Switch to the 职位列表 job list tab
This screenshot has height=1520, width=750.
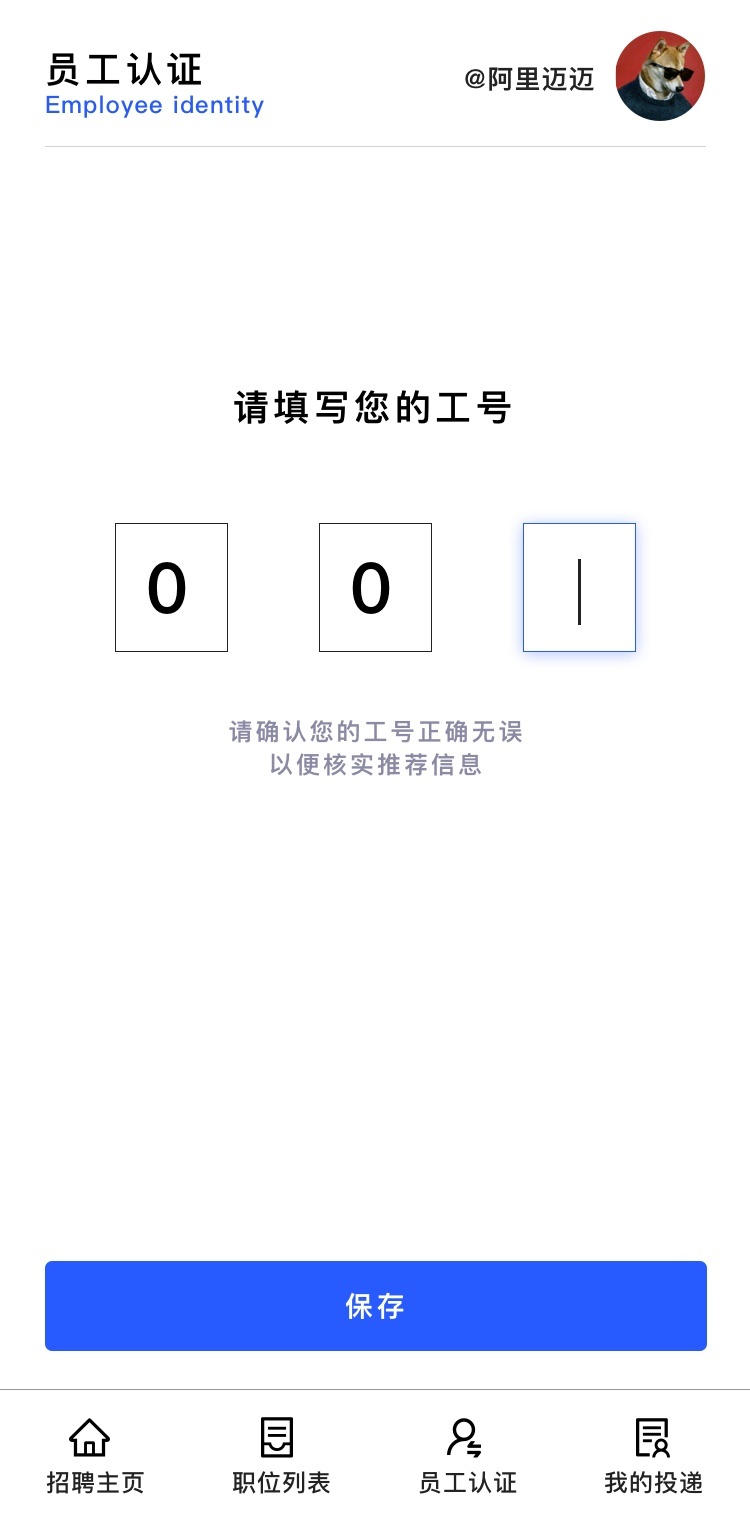280,1455
